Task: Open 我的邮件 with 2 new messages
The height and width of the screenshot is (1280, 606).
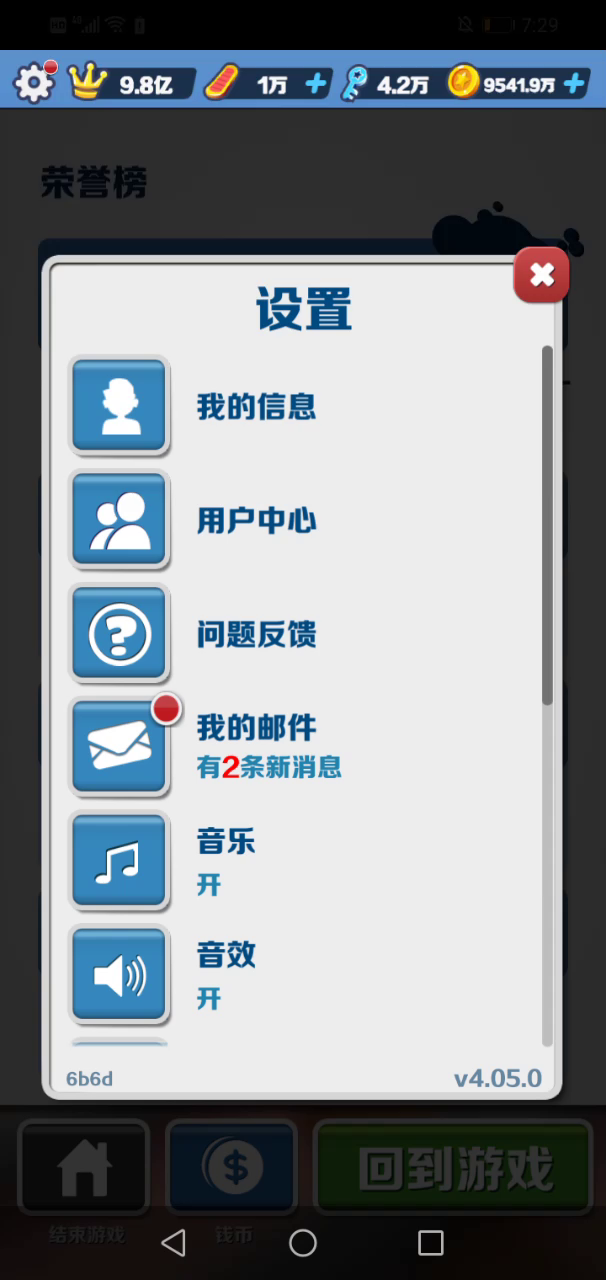Action: point(119,747)
